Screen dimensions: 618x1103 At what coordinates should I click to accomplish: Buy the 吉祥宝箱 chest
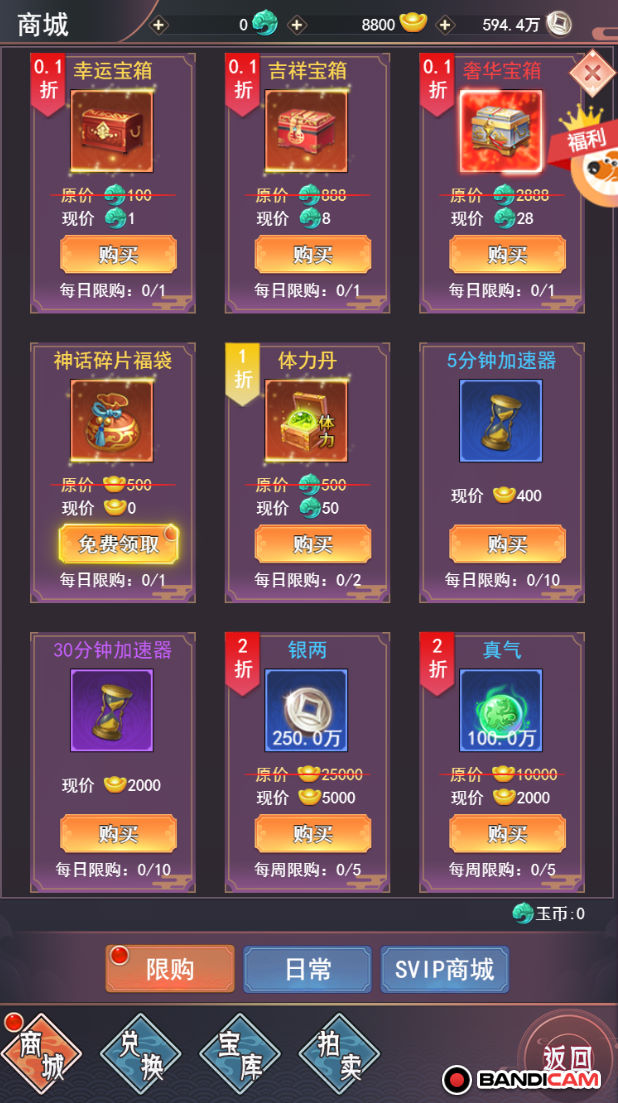[312, 254]
